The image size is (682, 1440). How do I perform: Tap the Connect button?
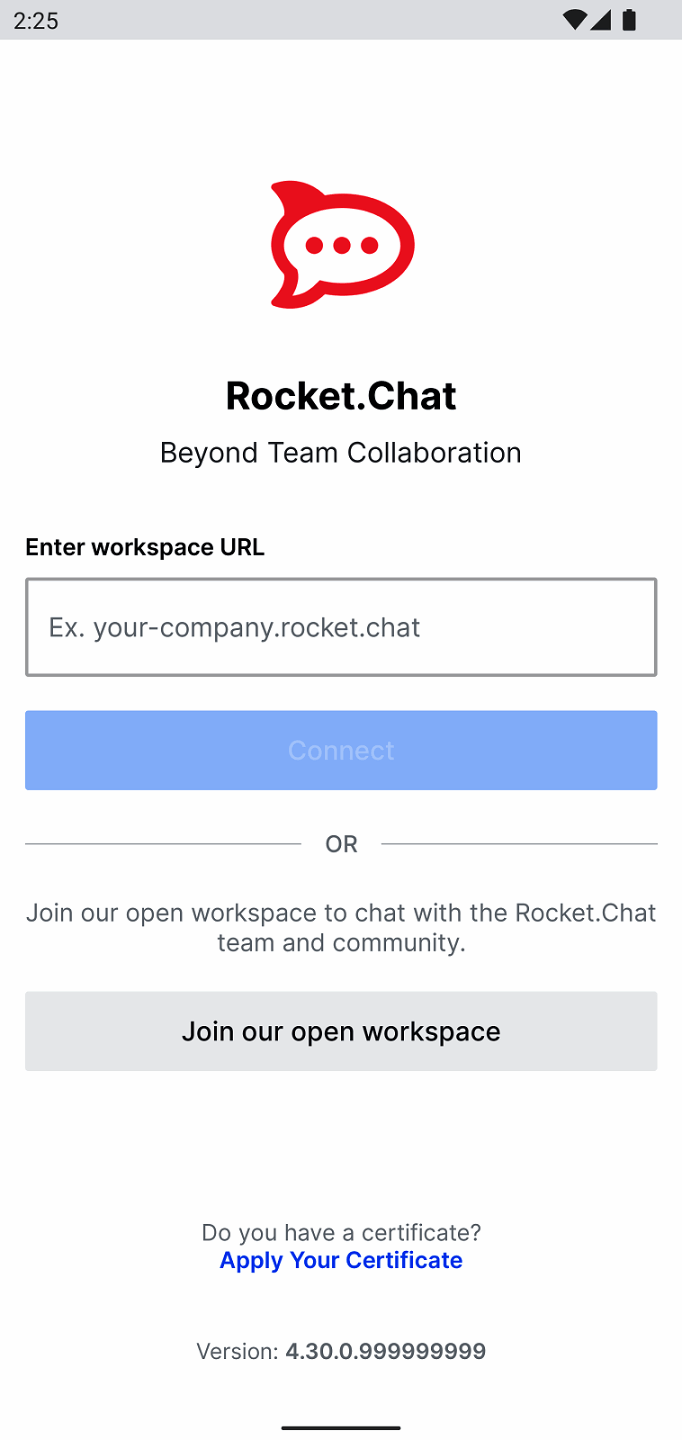point(341,750)
